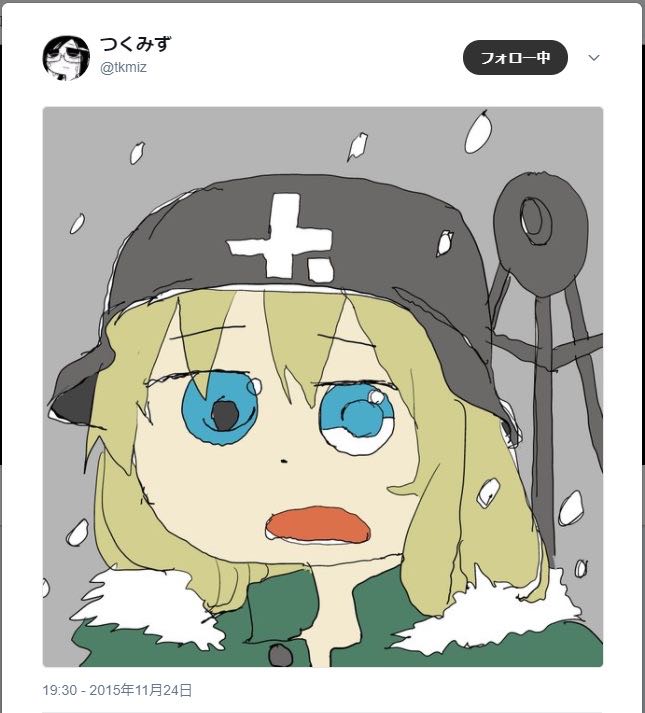Open the @tkmiz profile link

pyautogui.click(x=124, y=67)
